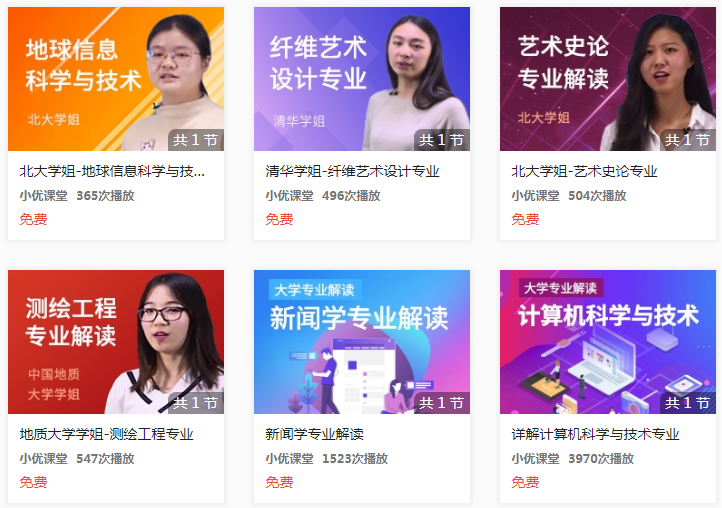Open the 北大学姐-艺术史论专业 course card
722x508 pixels.
[x=607, y=80]
